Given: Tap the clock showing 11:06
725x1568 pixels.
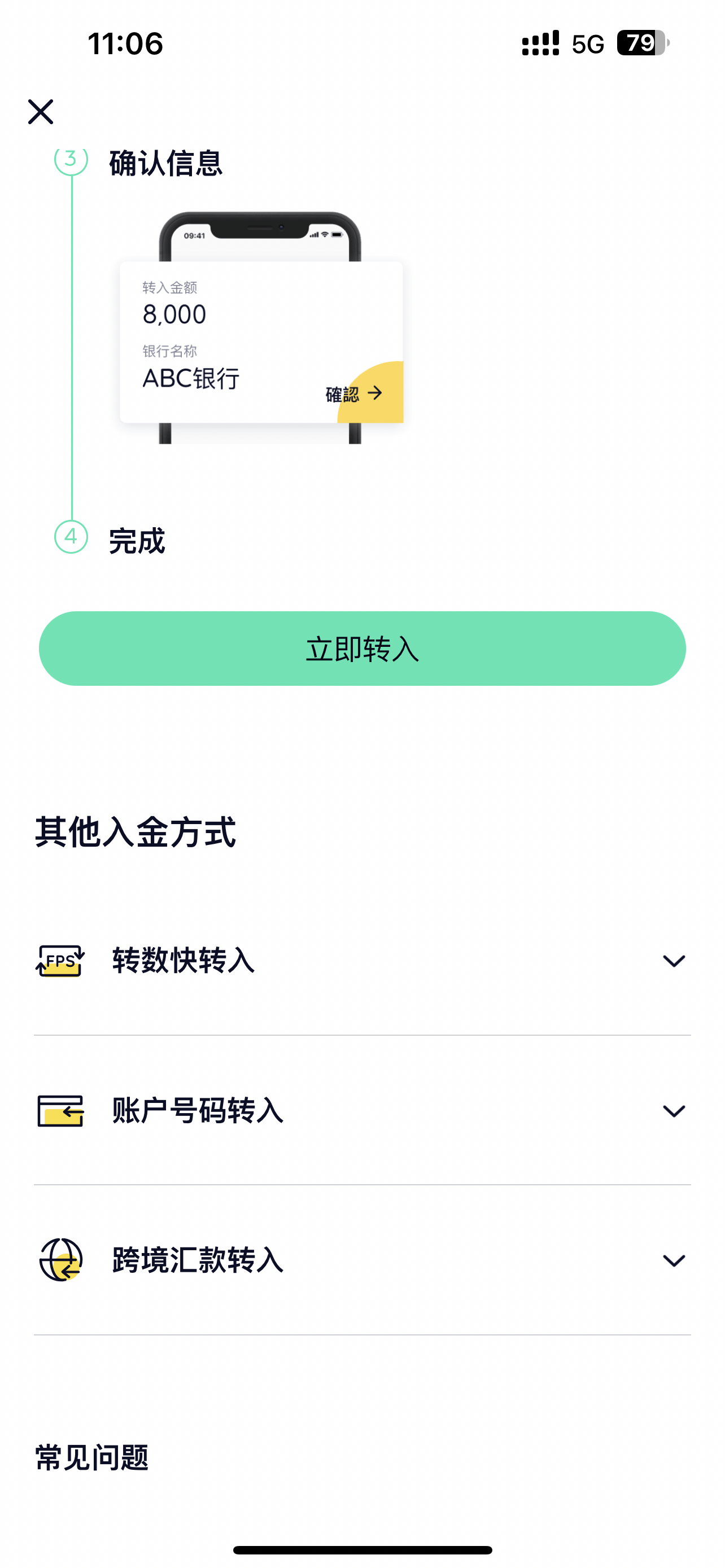Looking at the screenshot, I should tap(125, 43).
